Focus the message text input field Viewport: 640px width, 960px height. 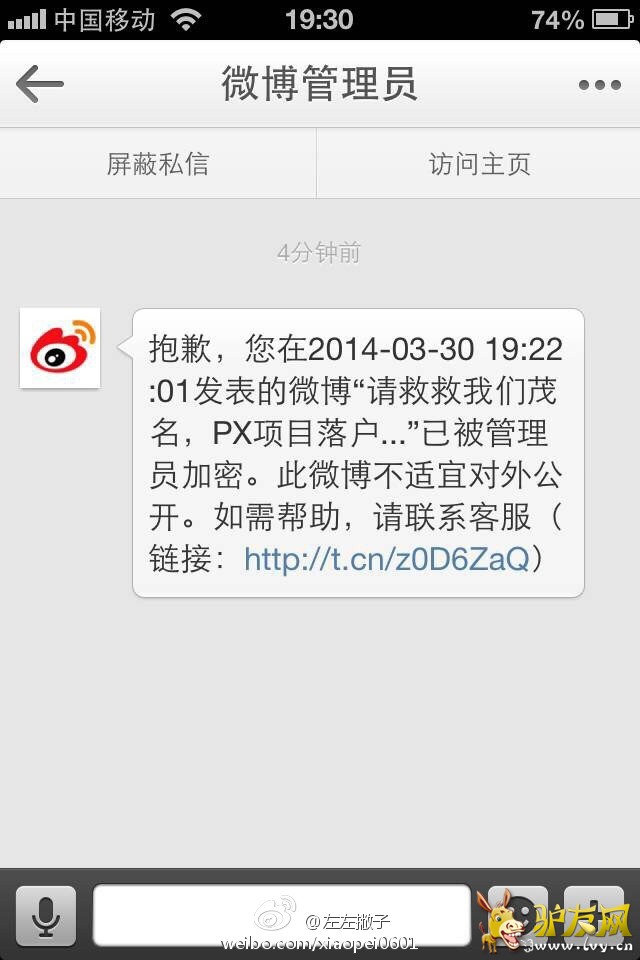[281, 912]
